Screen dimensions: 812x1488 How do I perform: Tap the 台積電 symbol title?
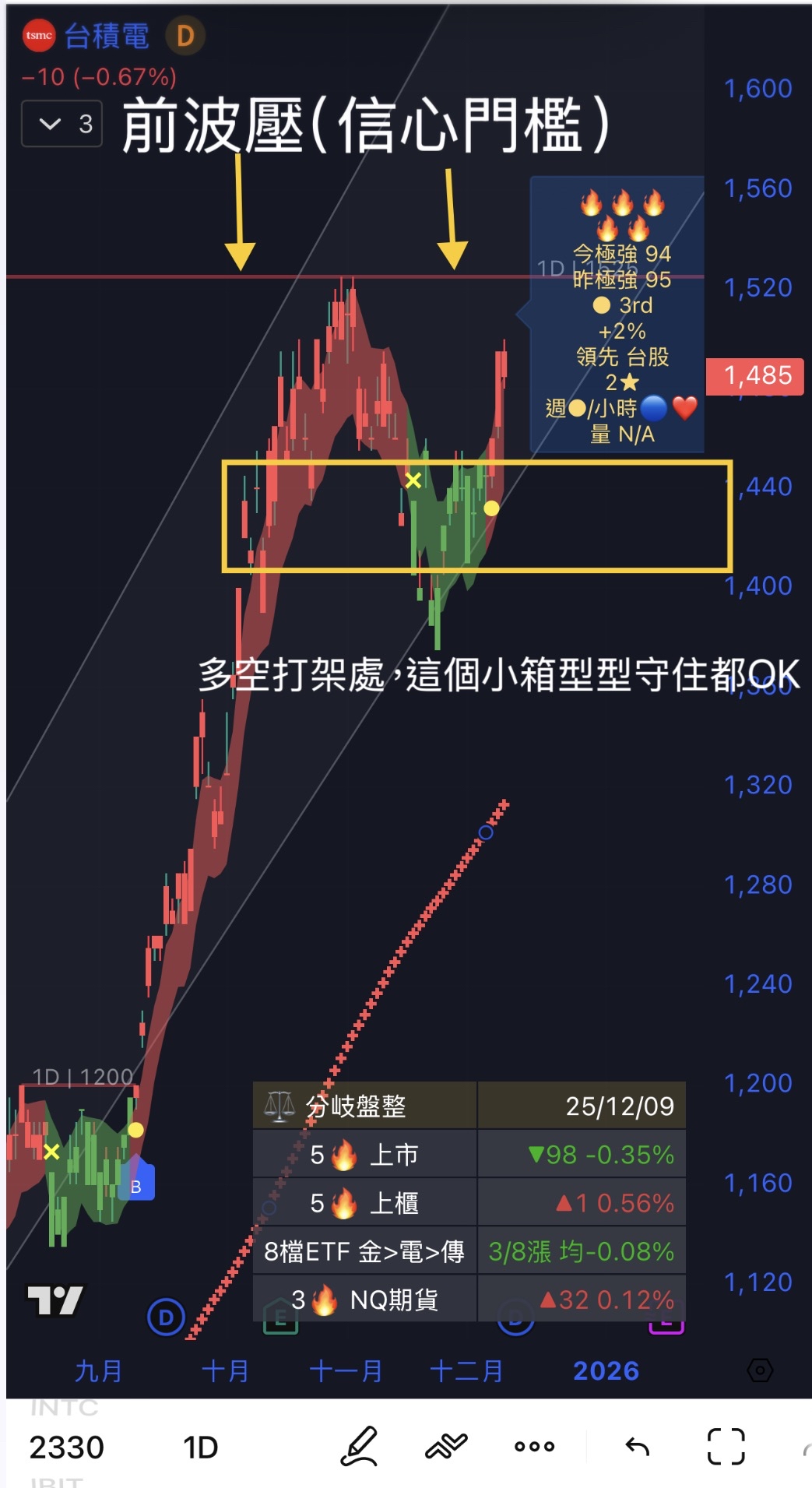pos(107,36)
